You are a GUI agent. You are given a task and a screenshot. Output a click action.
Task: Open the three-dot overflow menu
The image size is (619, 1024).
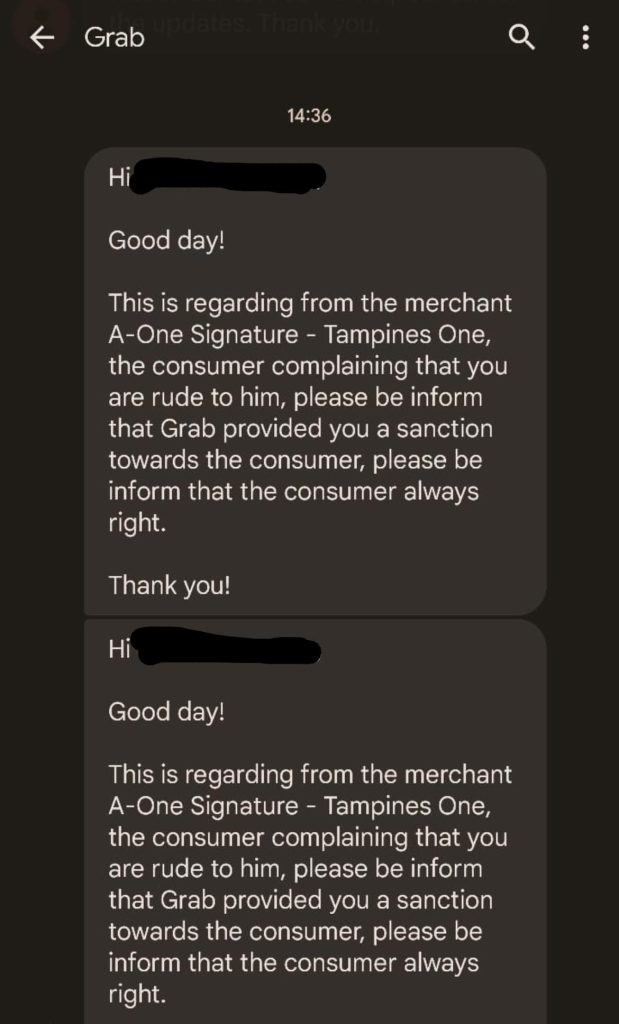click(x=585, y=38)
